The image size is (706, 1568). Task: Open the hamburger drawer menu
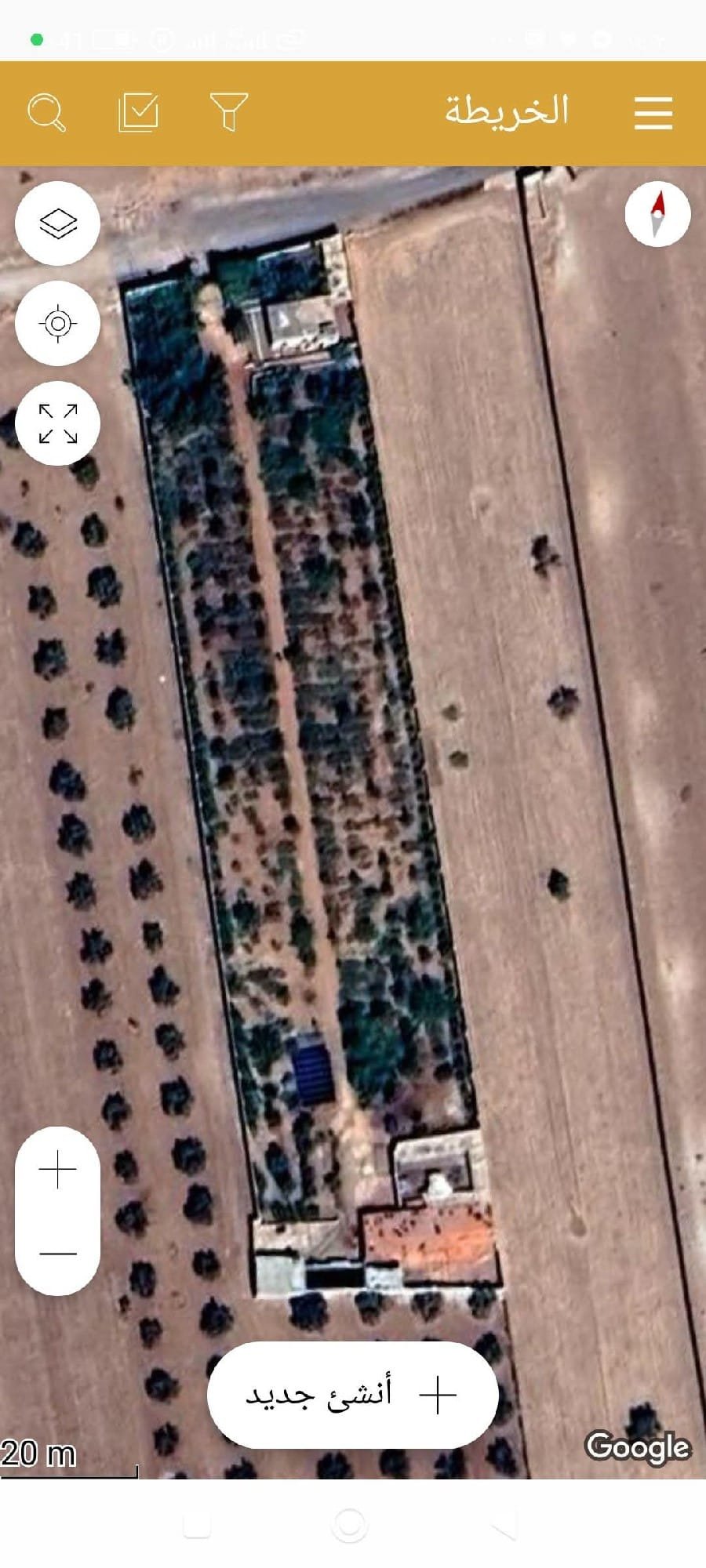point(653,113)
